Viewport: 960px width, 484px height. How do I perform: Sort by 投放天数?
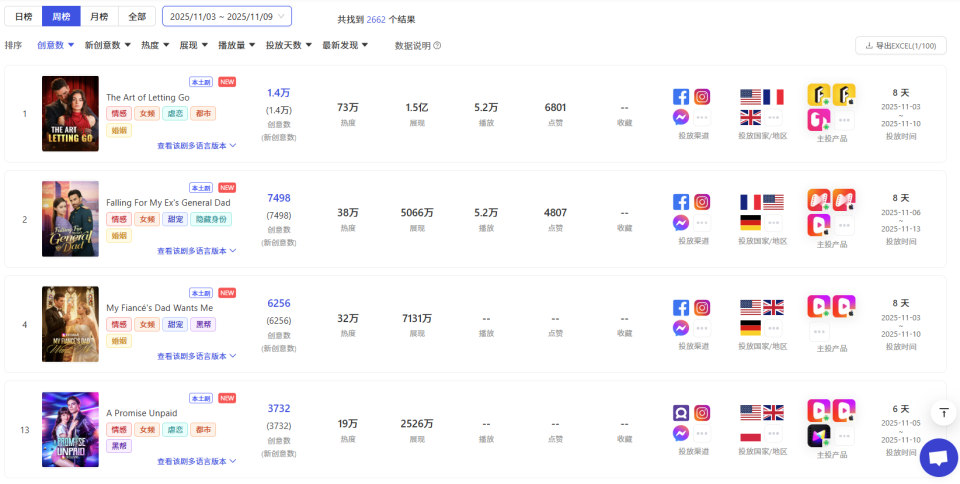288,45
